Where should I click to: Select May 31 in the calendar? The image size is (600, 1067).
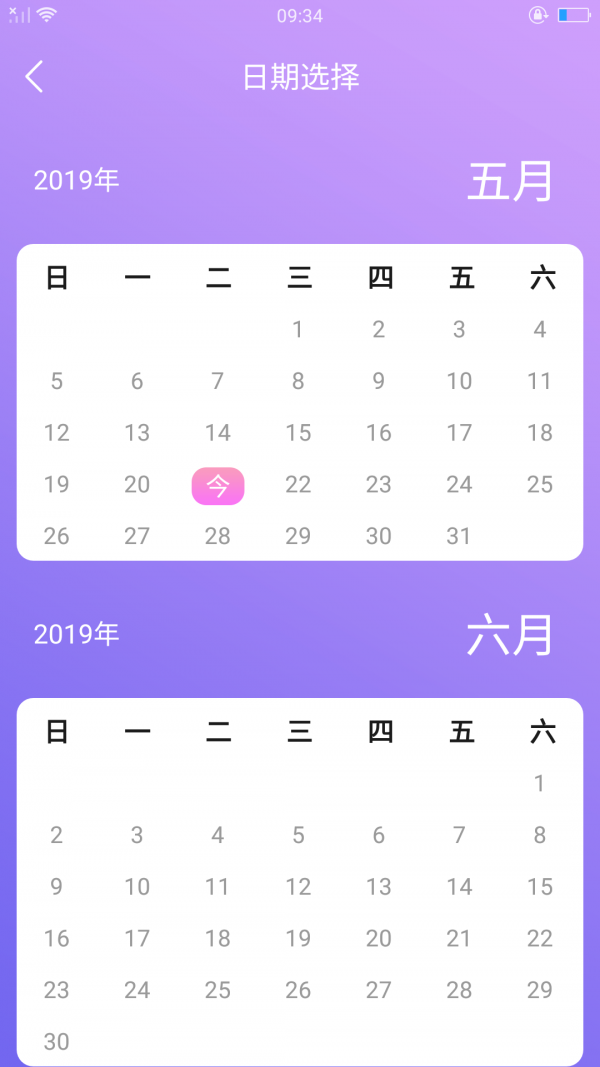[459, 536]
